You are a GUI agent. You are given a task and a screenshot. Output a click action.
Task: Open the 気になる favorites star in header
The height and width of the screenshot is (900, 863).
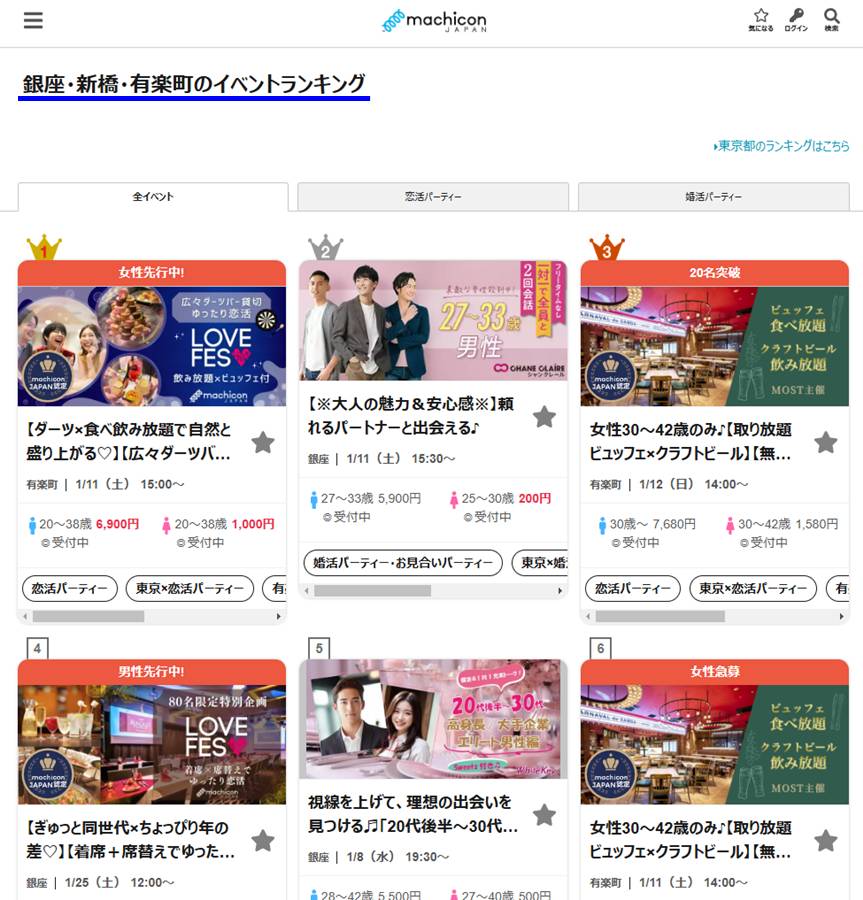760,20
